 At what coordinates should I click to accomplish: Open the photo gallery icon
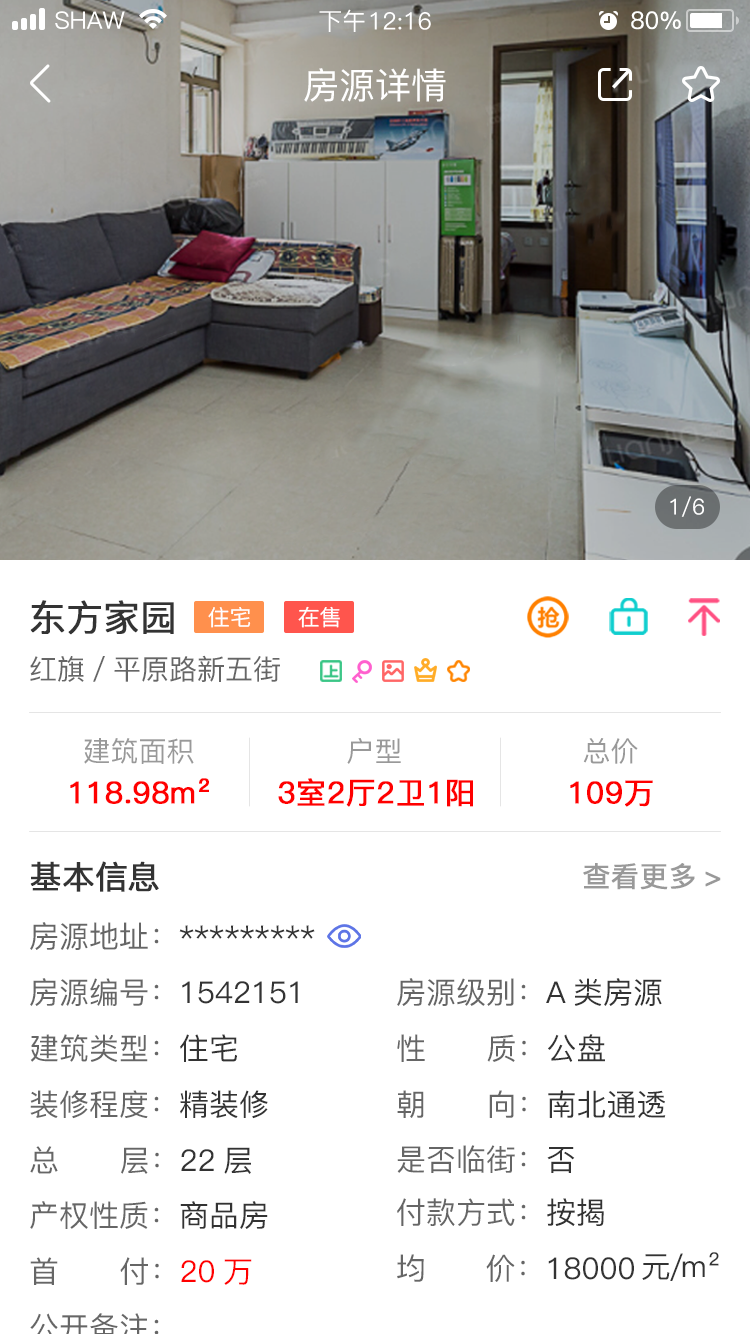[394, 670]
